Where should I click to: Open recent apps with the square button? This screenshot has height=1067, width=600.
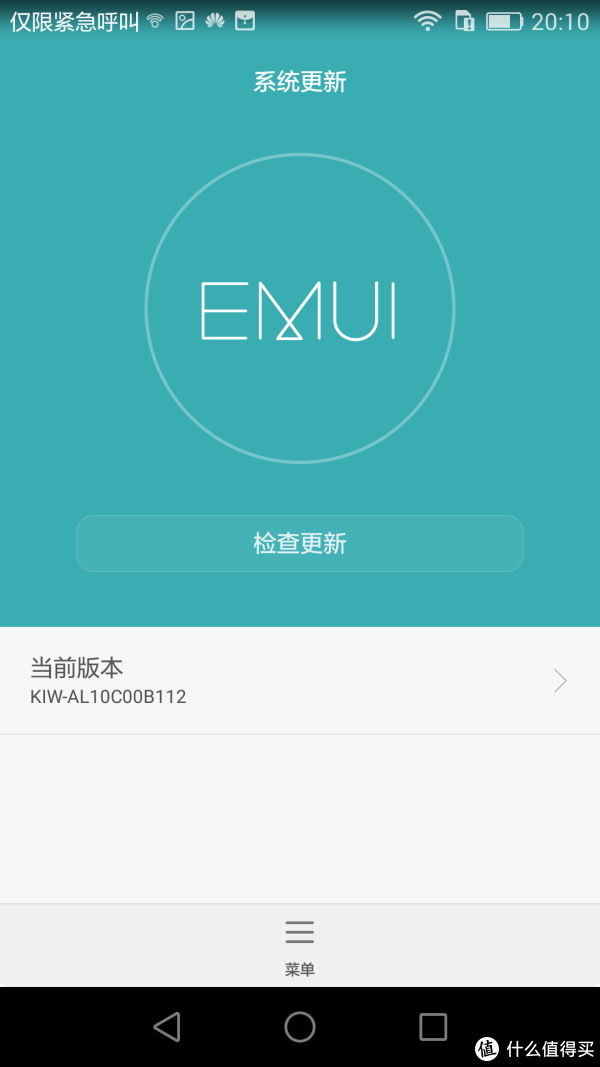[x=433, y=1026]
